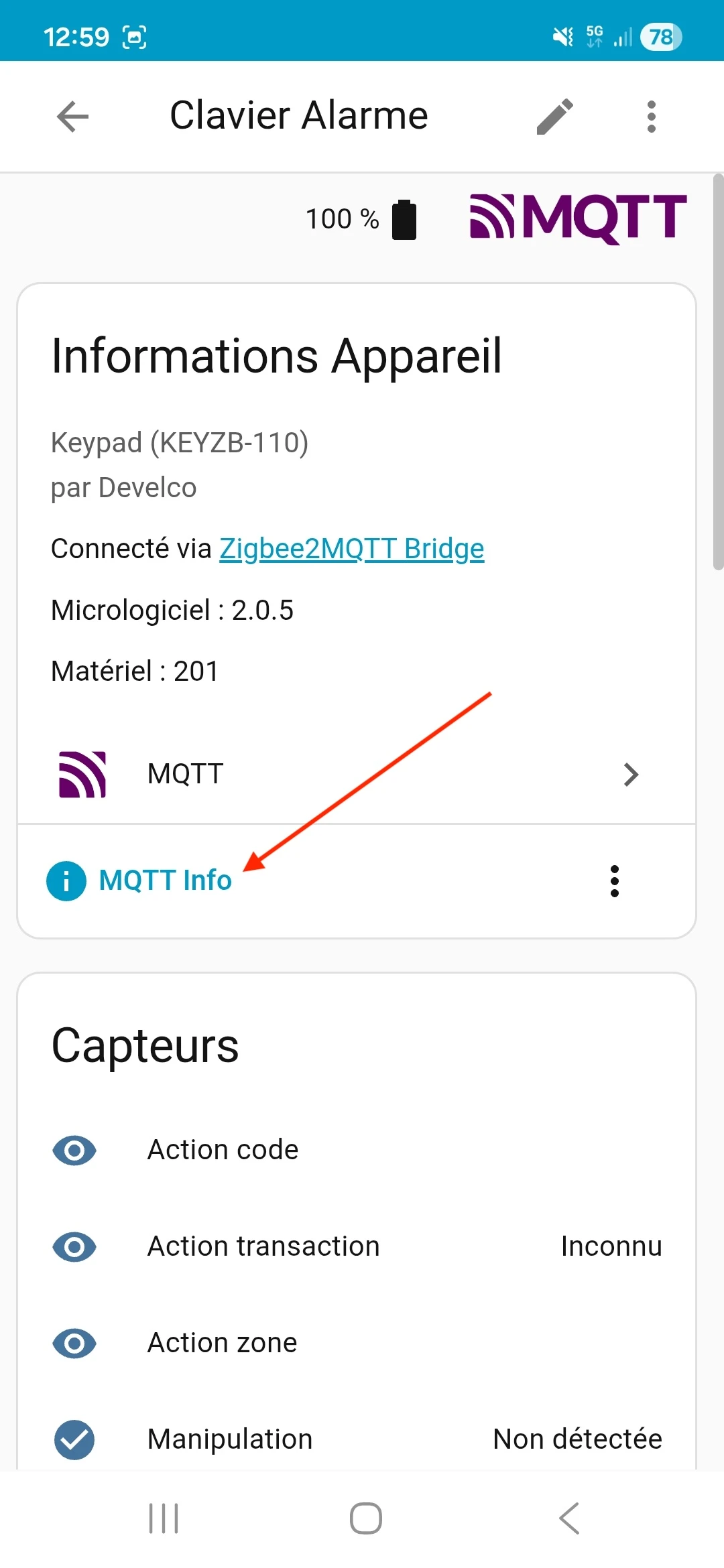Go to the system home screen
The height and width of the screenshot is (1568, 724).
(x=365, y=1518)
